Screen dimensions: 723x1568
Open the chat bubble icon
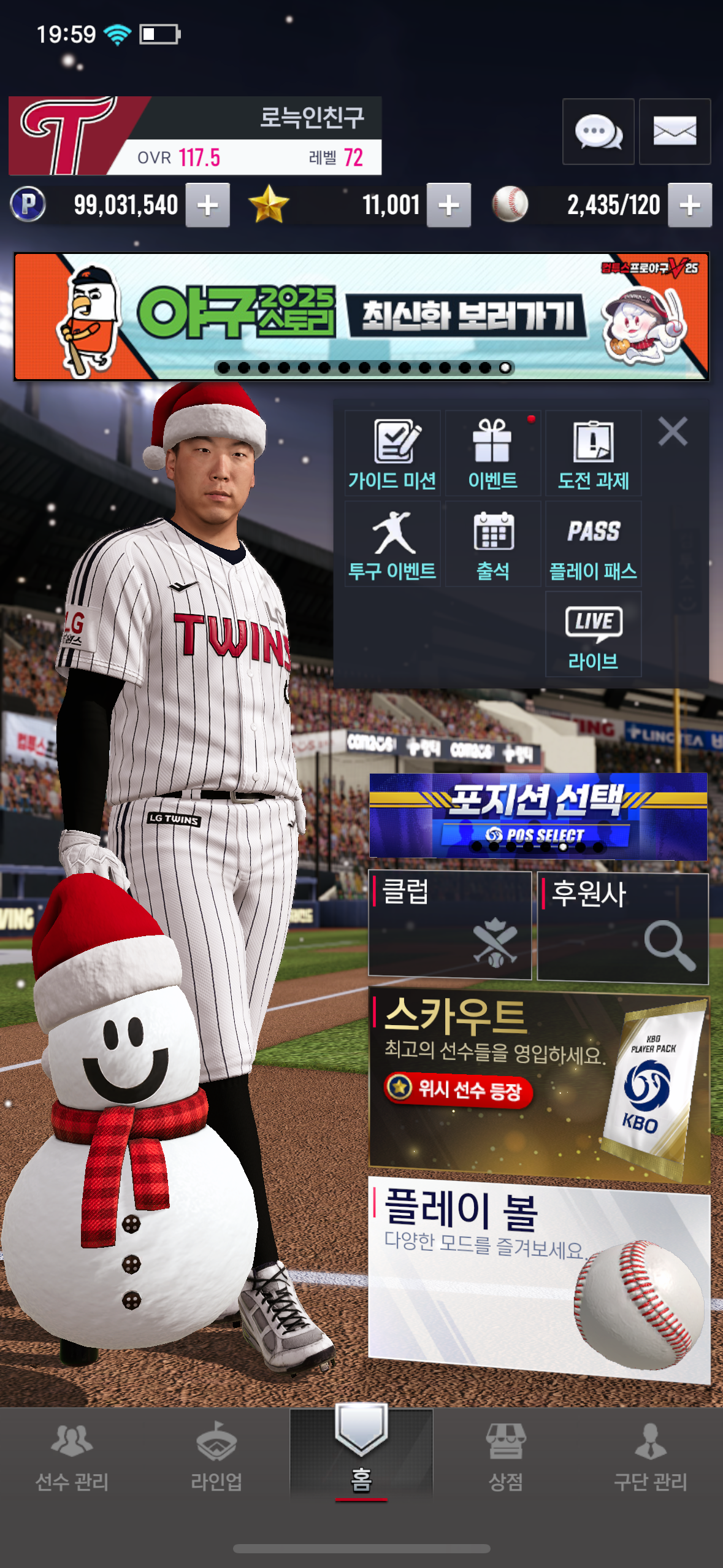coord(598,131)
